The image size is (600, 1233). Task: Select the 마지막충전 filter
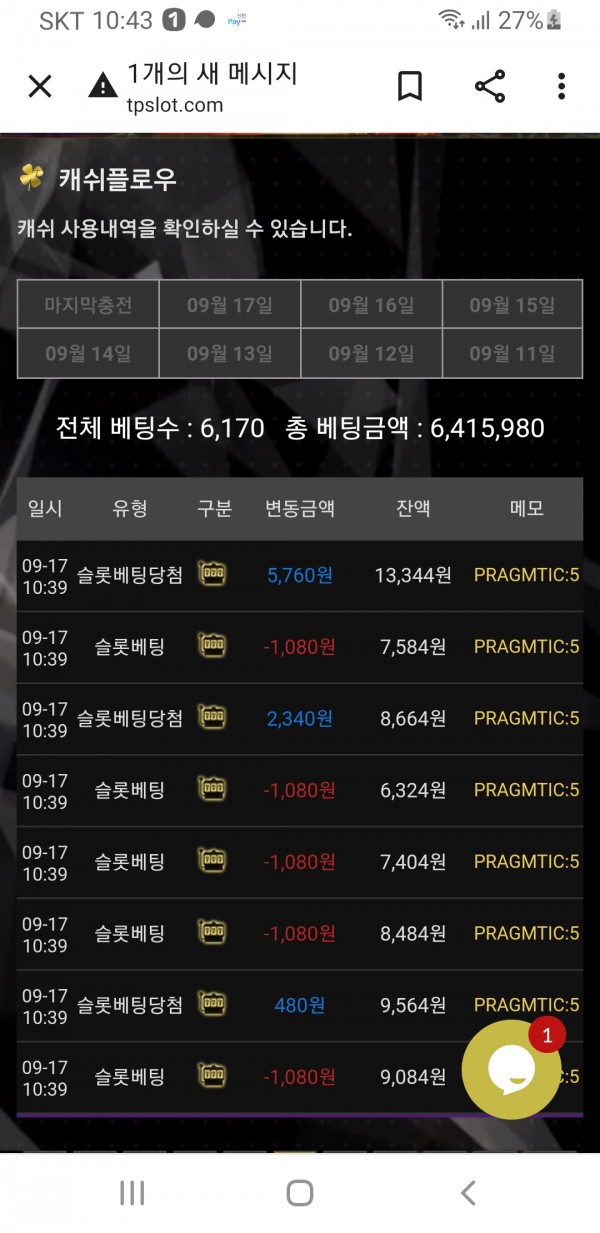click(x=88, y=305)
